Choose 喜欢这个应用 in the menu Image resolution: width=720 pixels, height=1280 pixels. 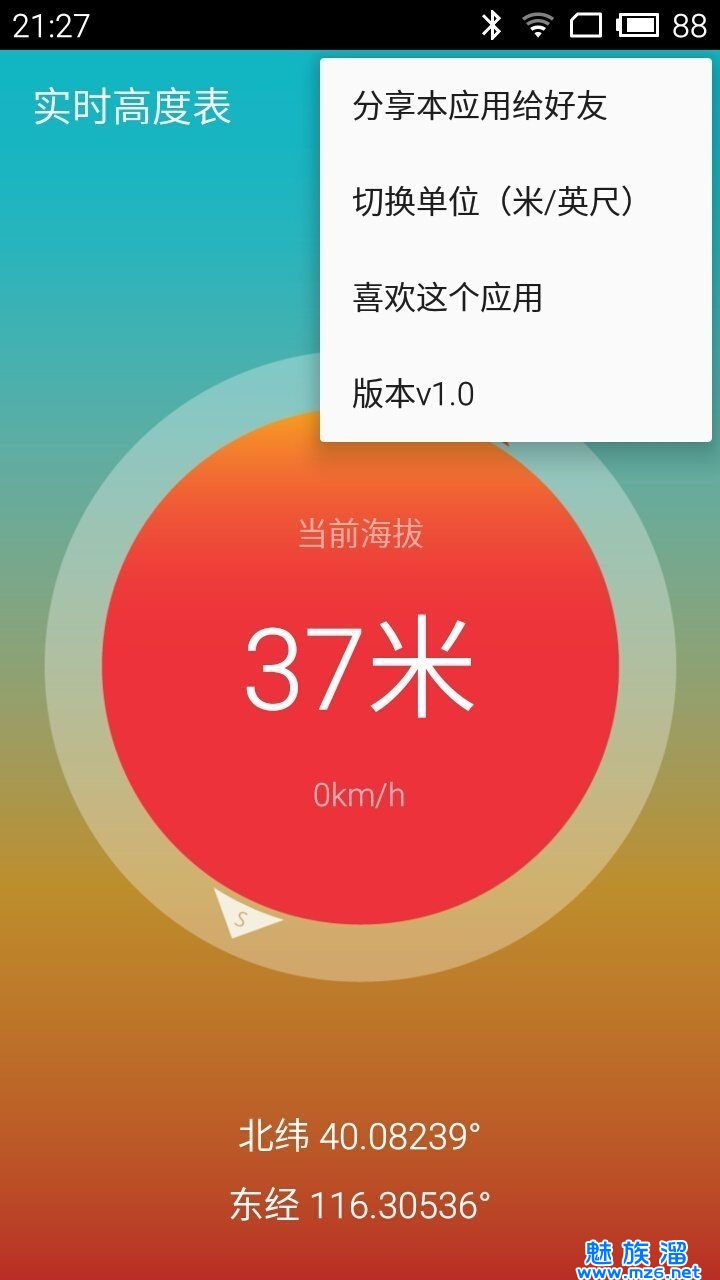[448, 298]
